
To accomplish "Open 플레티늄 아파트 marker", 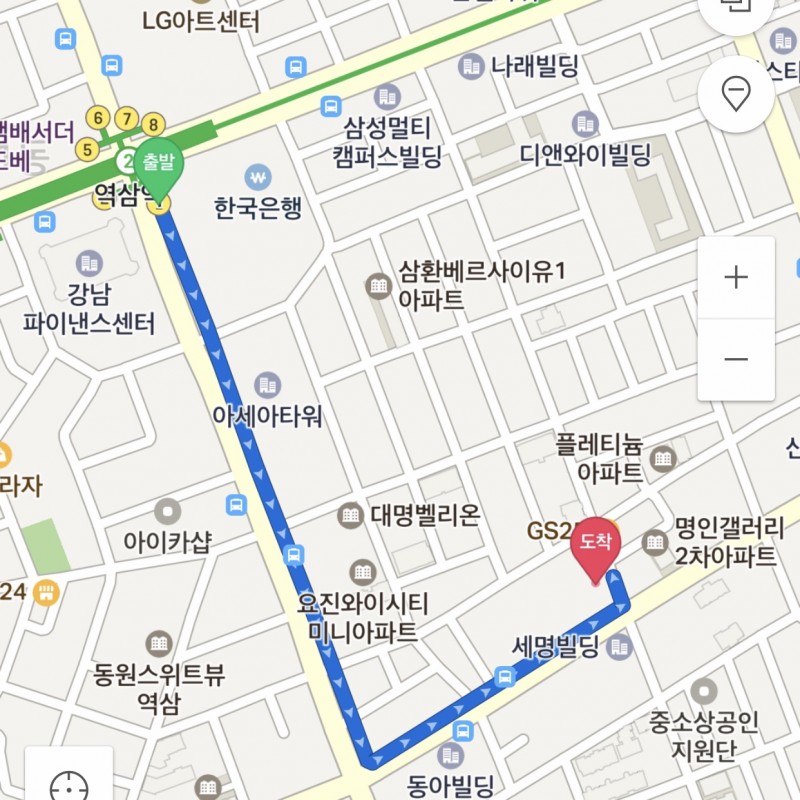I will tap(662, 459).
